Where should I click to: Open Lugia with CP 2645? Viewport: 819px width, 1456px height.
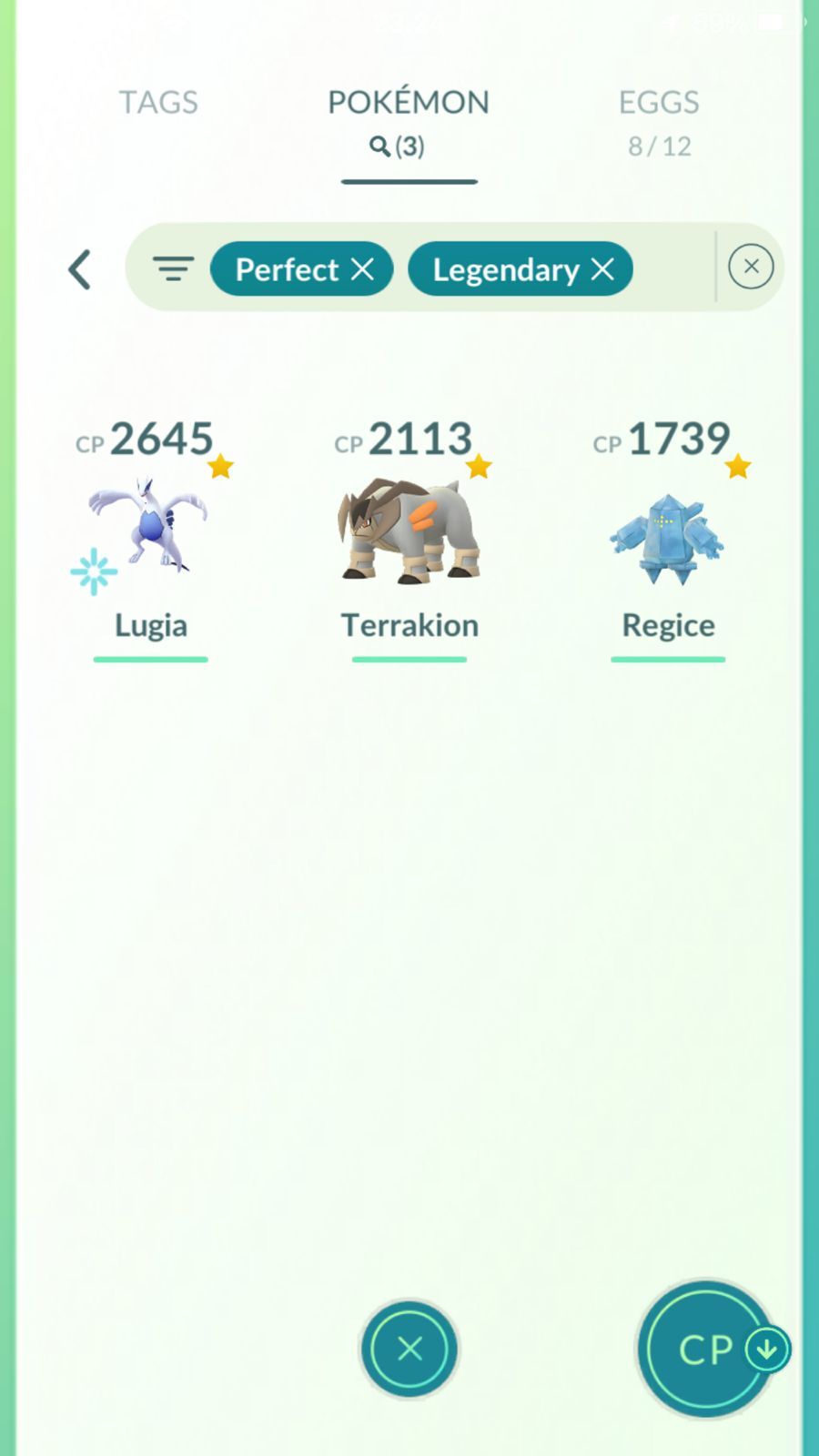click(151, 537)
